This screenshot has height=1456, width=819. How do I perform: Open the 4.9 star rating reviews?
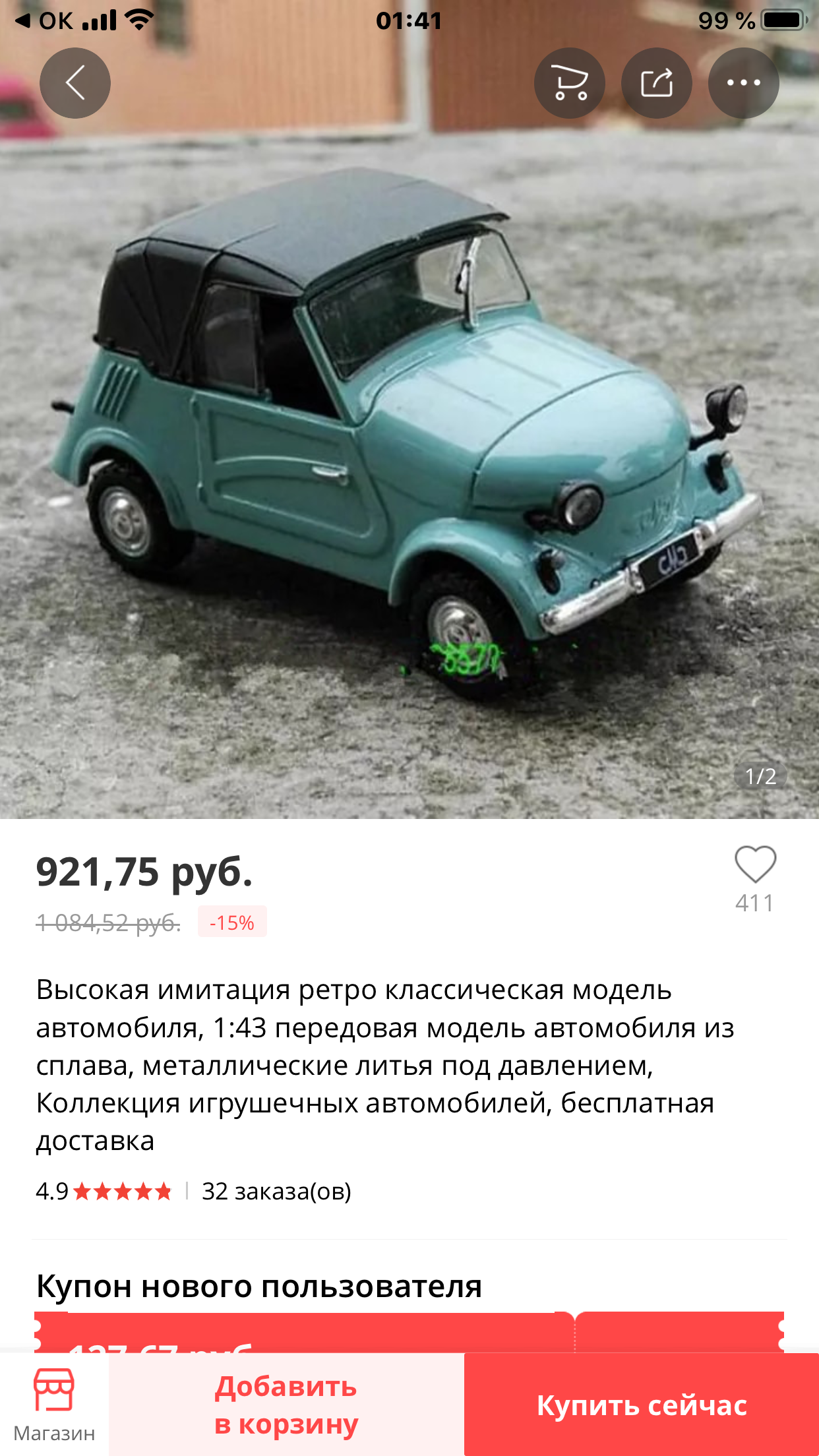pos(104,1192)
